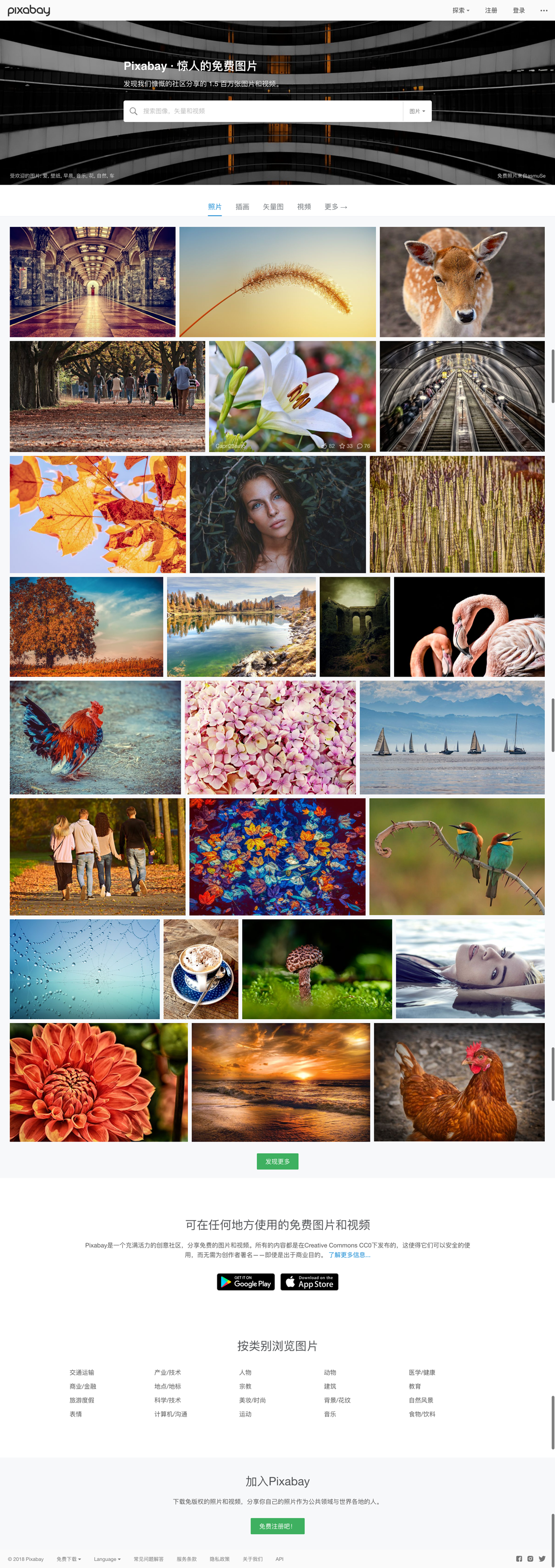Switch to the 视频 tab
Viewport: 555px width, 1568px height.
304,207
